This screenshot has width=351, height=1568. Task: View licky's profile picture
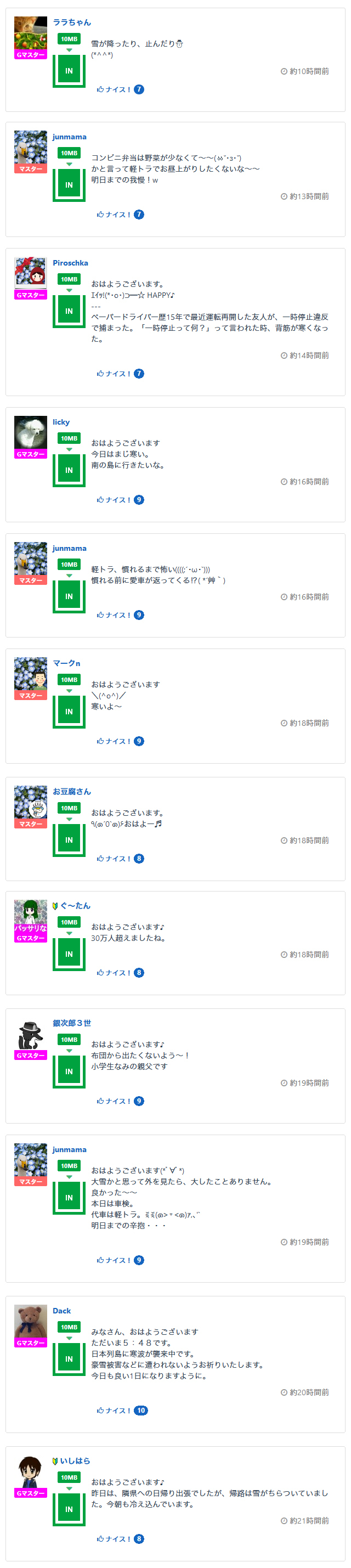click(x=30, y=433)
